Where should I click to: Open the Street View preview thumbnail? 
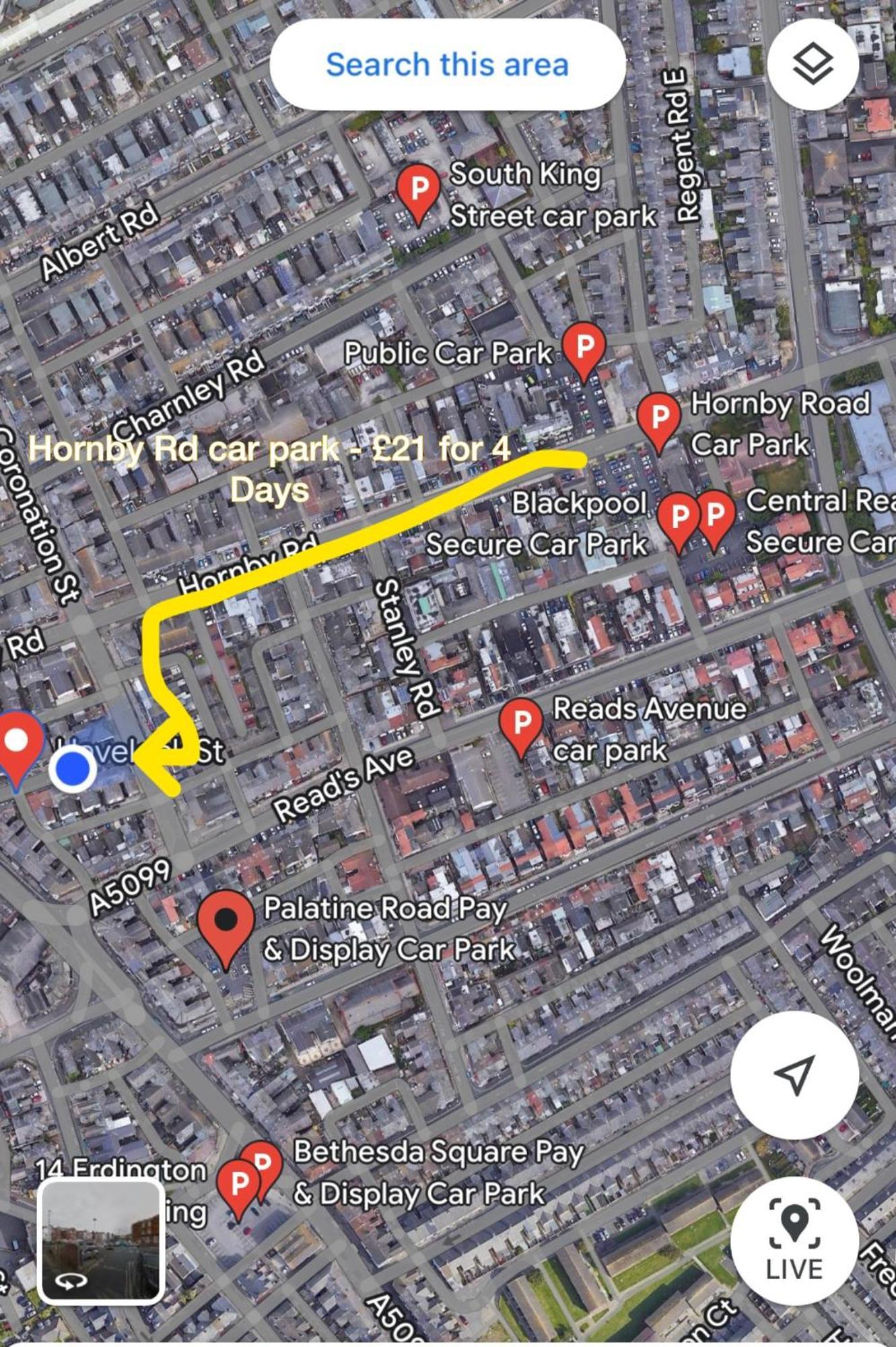102,1241
